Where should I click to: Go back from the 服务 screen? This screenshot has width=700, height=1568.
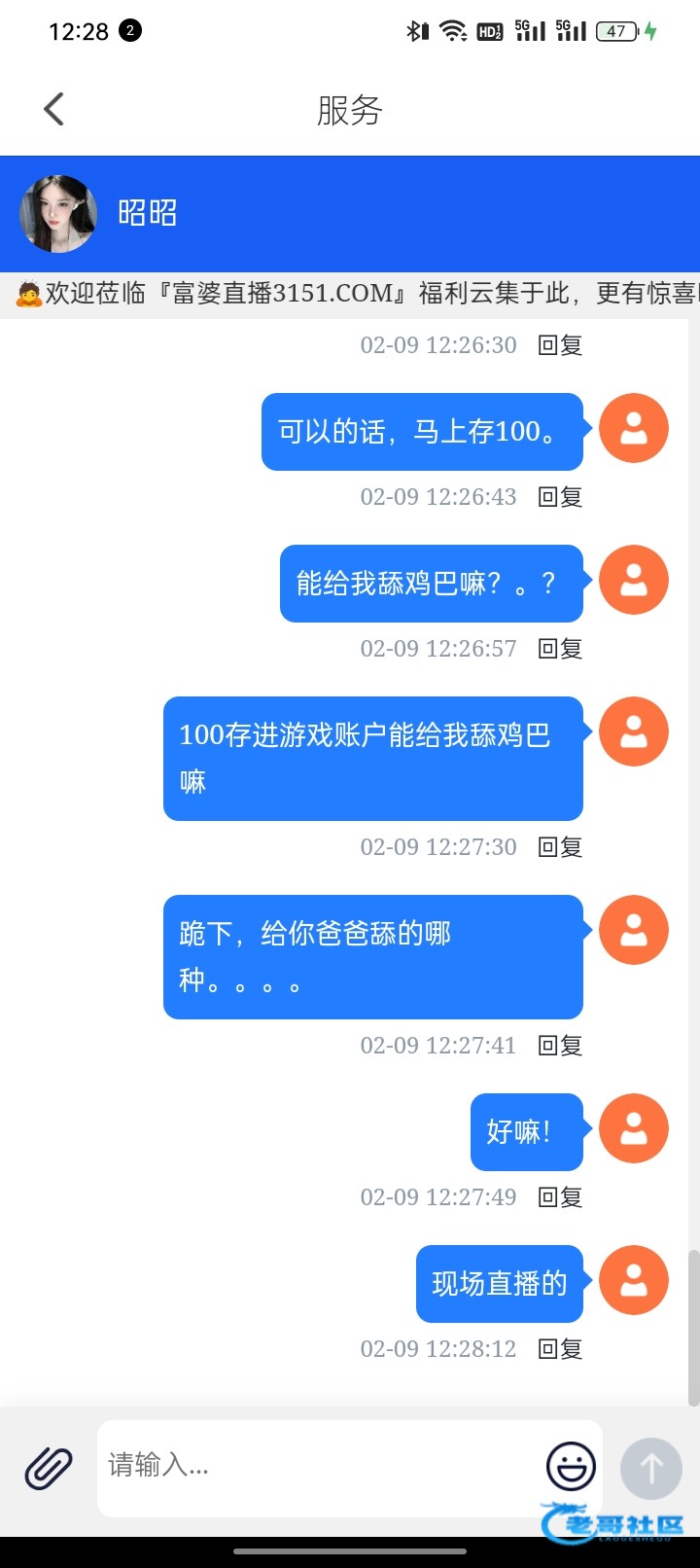point(54,109)
